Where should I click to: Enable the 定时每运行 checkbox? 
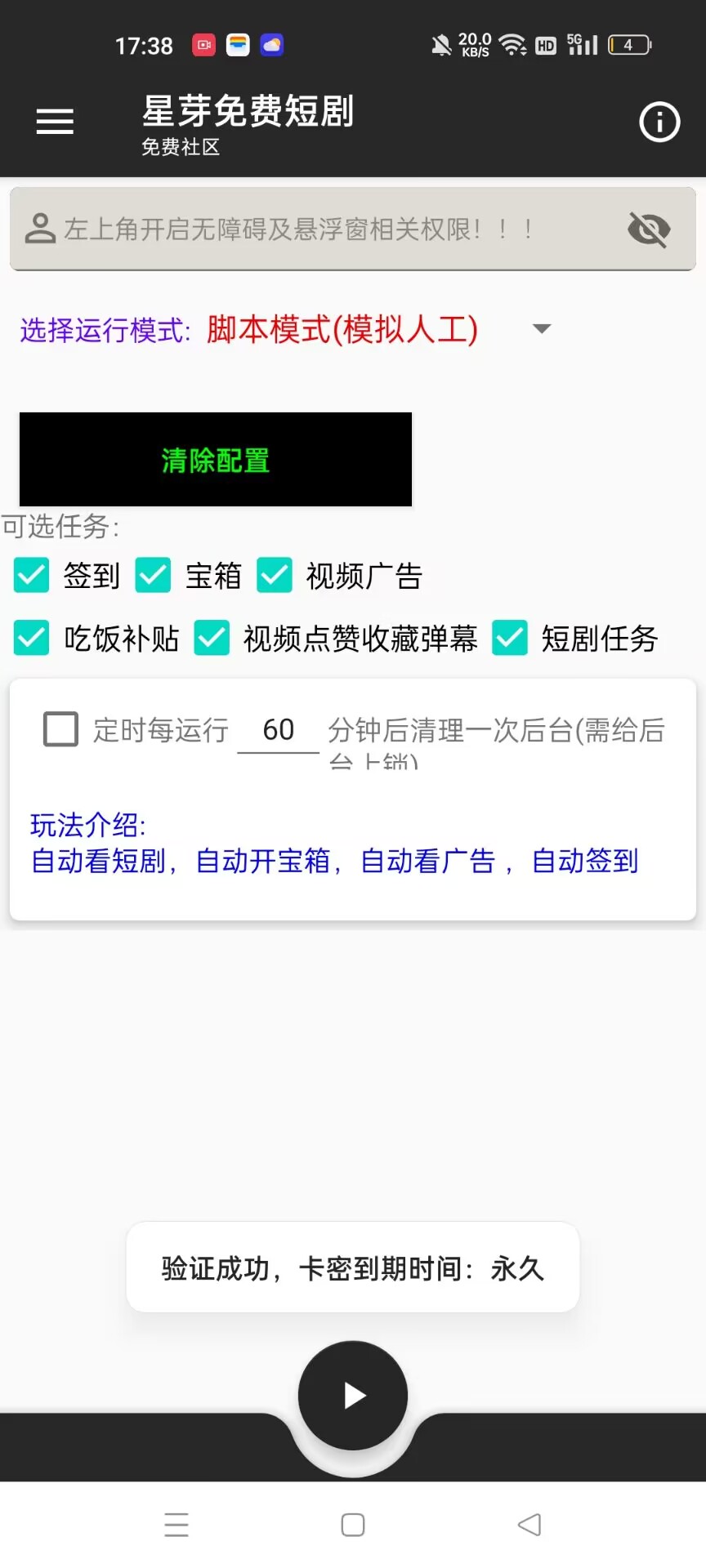point(60,729)
